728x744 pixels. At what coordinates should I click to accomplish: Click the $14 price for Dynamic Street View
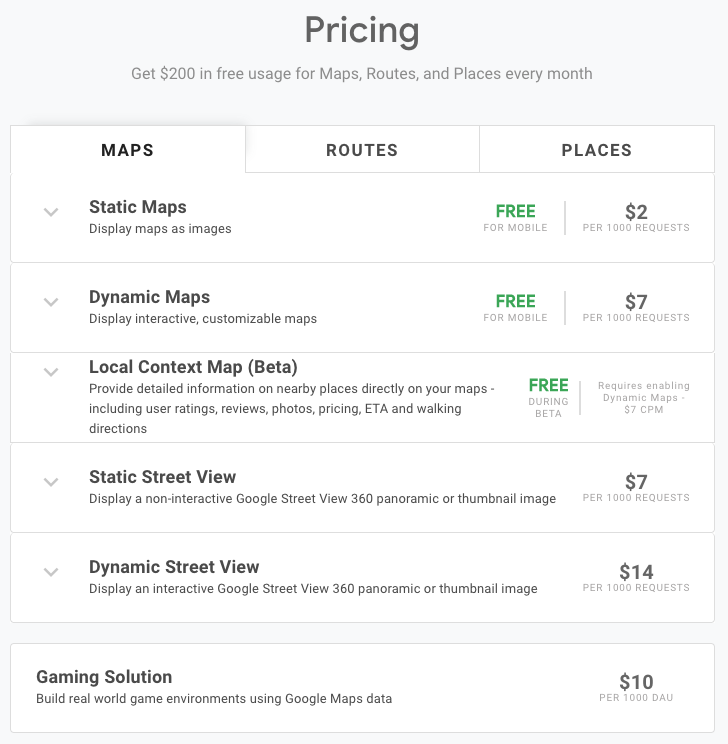635,578
